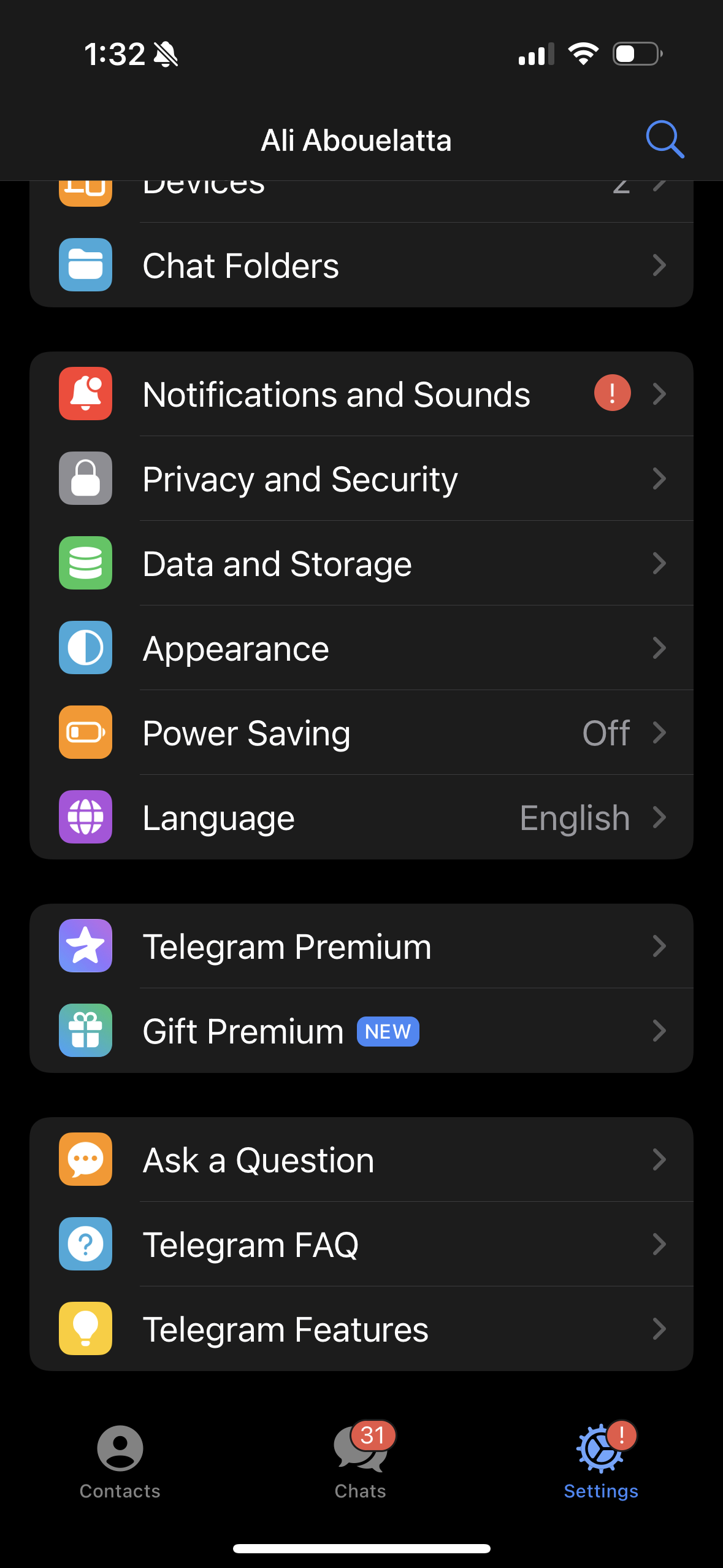This screenshot has height=1568, width=723.
Task: Tap the notification alert badge on Notifications row
Action: click(x=611, y=394)
